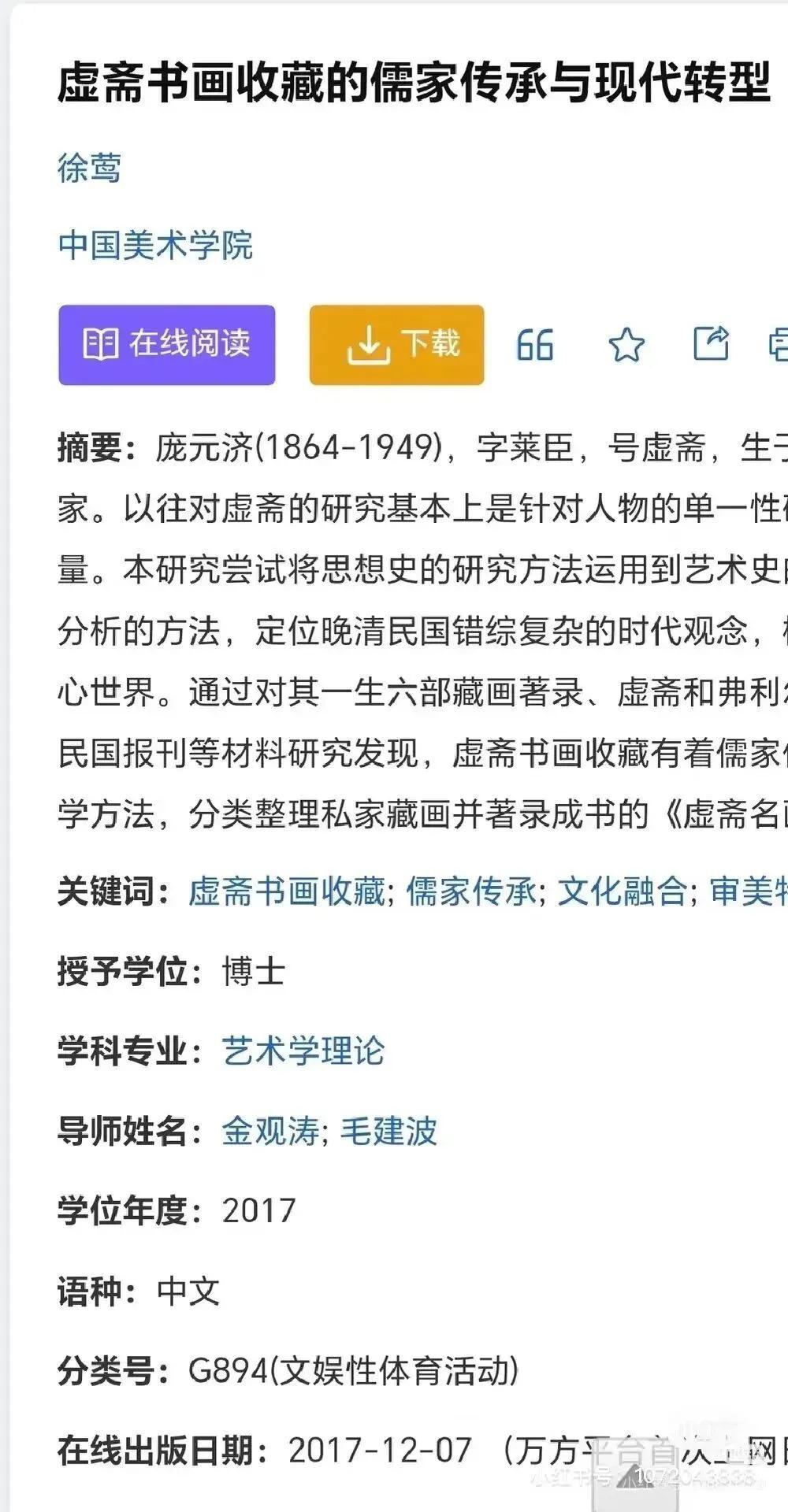The height and width of the screenshot is (1512, 788).
Task: Open the 艺术学理论 discipline link
Action: (x=303, y=1051)
